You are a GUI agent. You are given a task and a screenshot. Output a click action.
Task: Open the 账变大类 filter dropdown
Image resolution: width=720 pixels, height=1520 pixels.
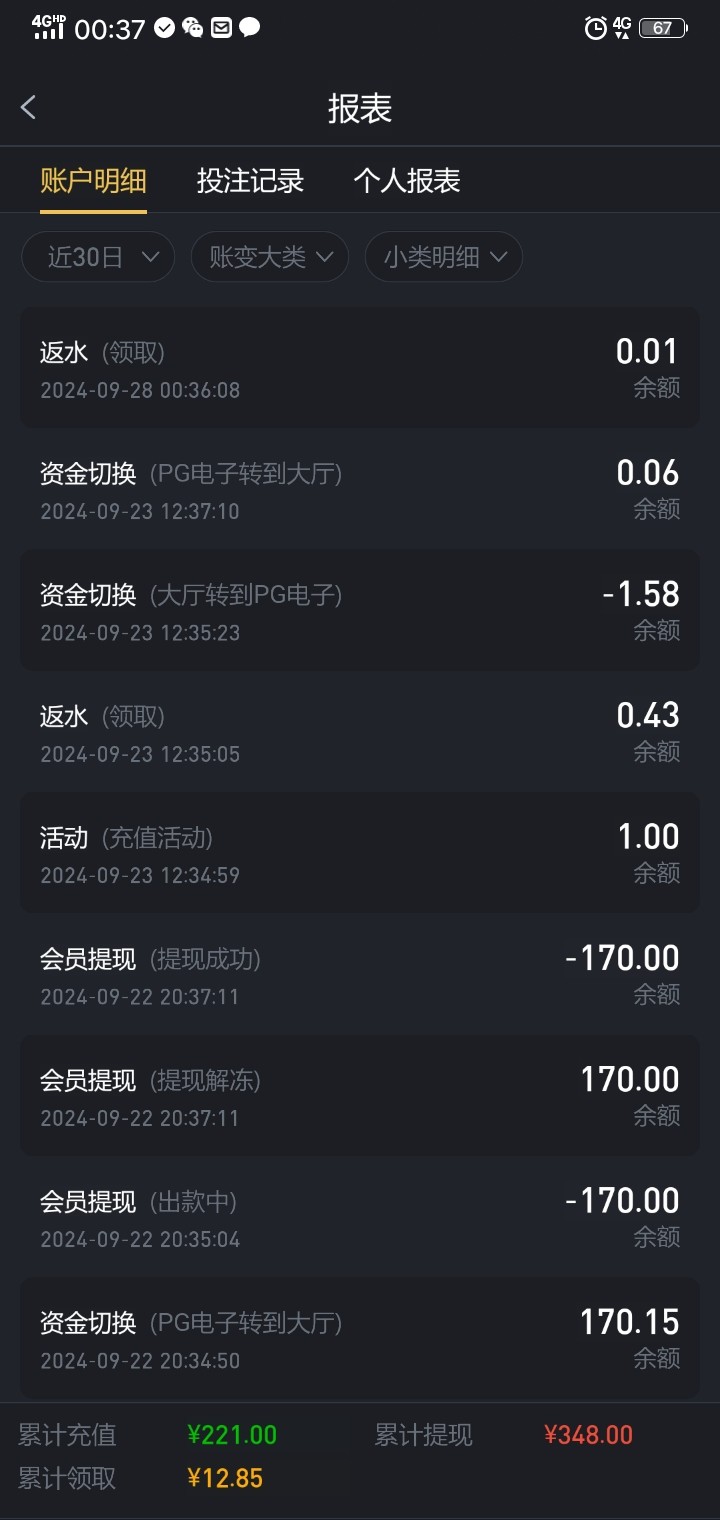point(270,257)
